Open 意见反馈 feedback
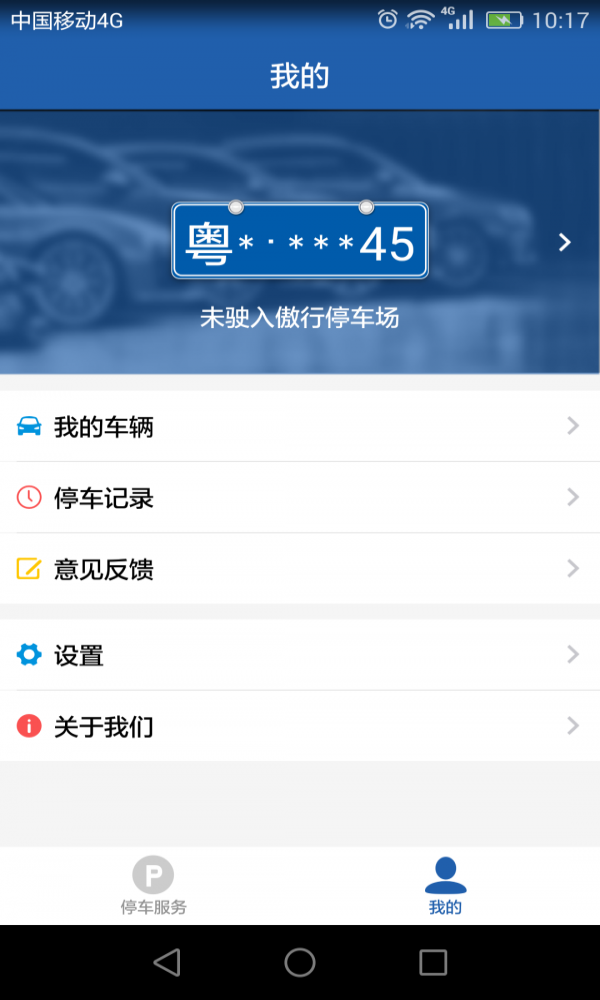The width and height of the screenshot is (600, 1000). point(300,569)
